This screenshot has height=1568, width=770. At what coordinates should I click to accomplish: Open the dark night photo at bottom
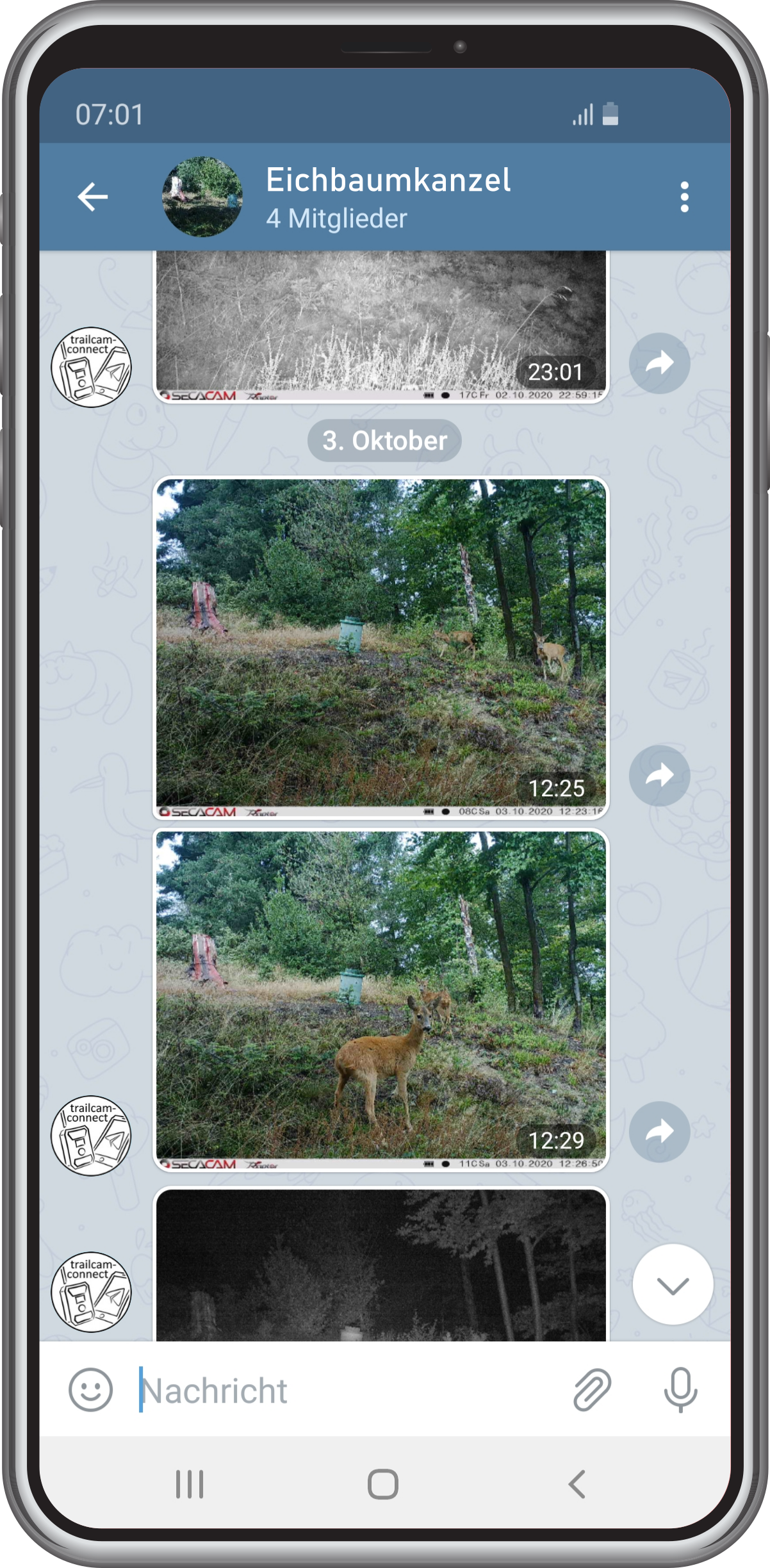click(381, 1264)
